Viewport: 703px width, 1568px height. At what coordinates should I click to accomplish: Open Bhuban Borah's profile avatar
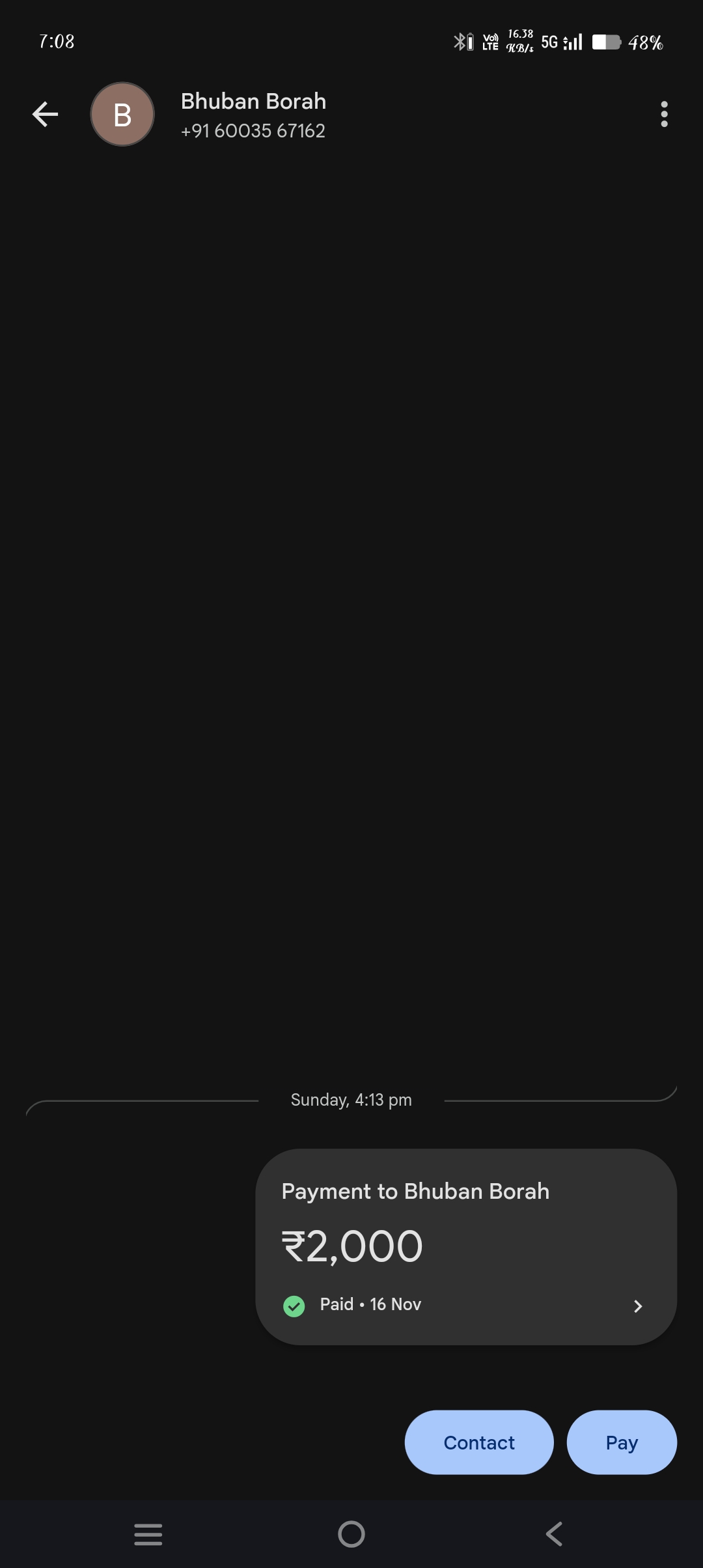tap(122, 115)
